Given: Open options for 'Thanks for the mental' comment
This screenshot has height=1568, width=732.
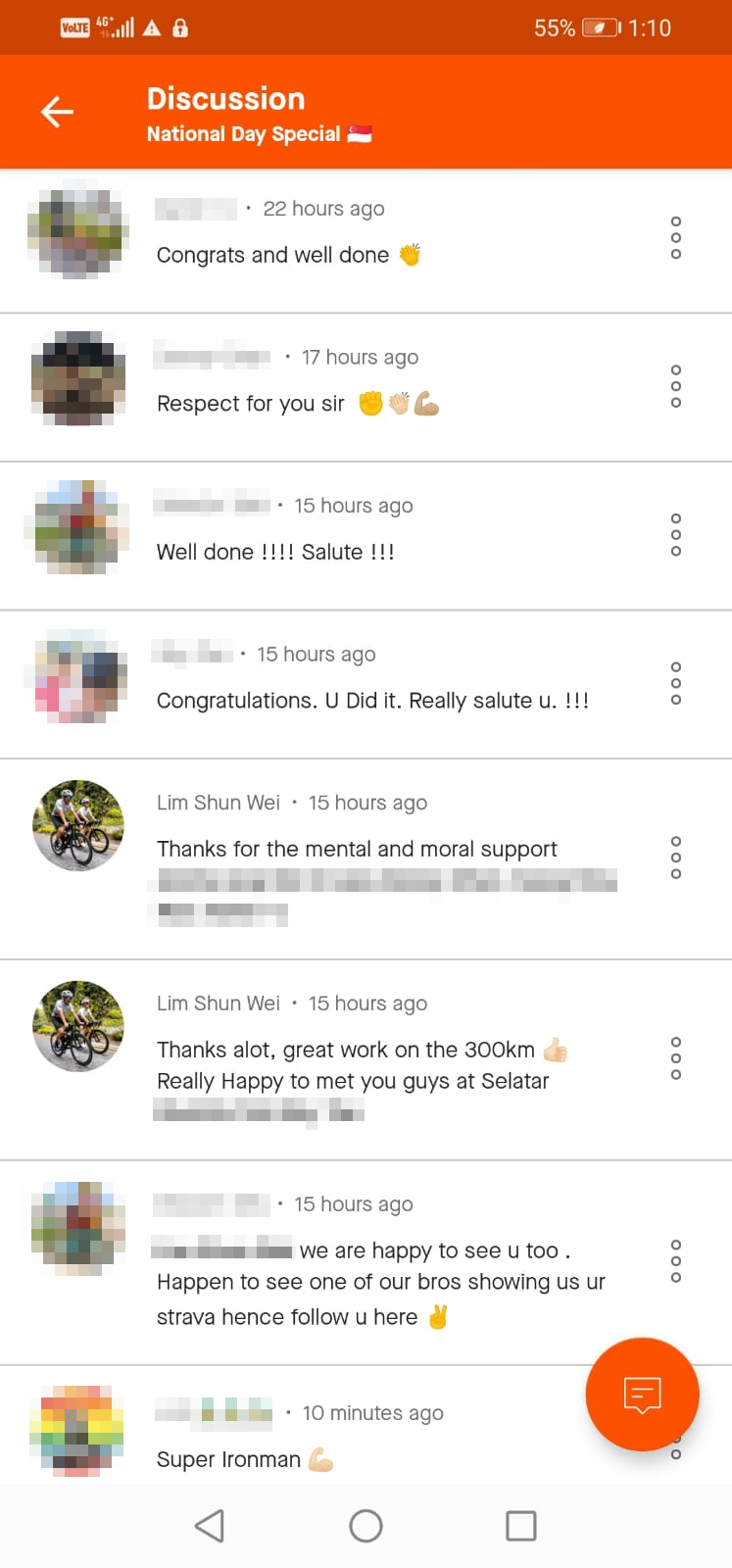Looking at the screenshot, I should [x=675, y=857].
